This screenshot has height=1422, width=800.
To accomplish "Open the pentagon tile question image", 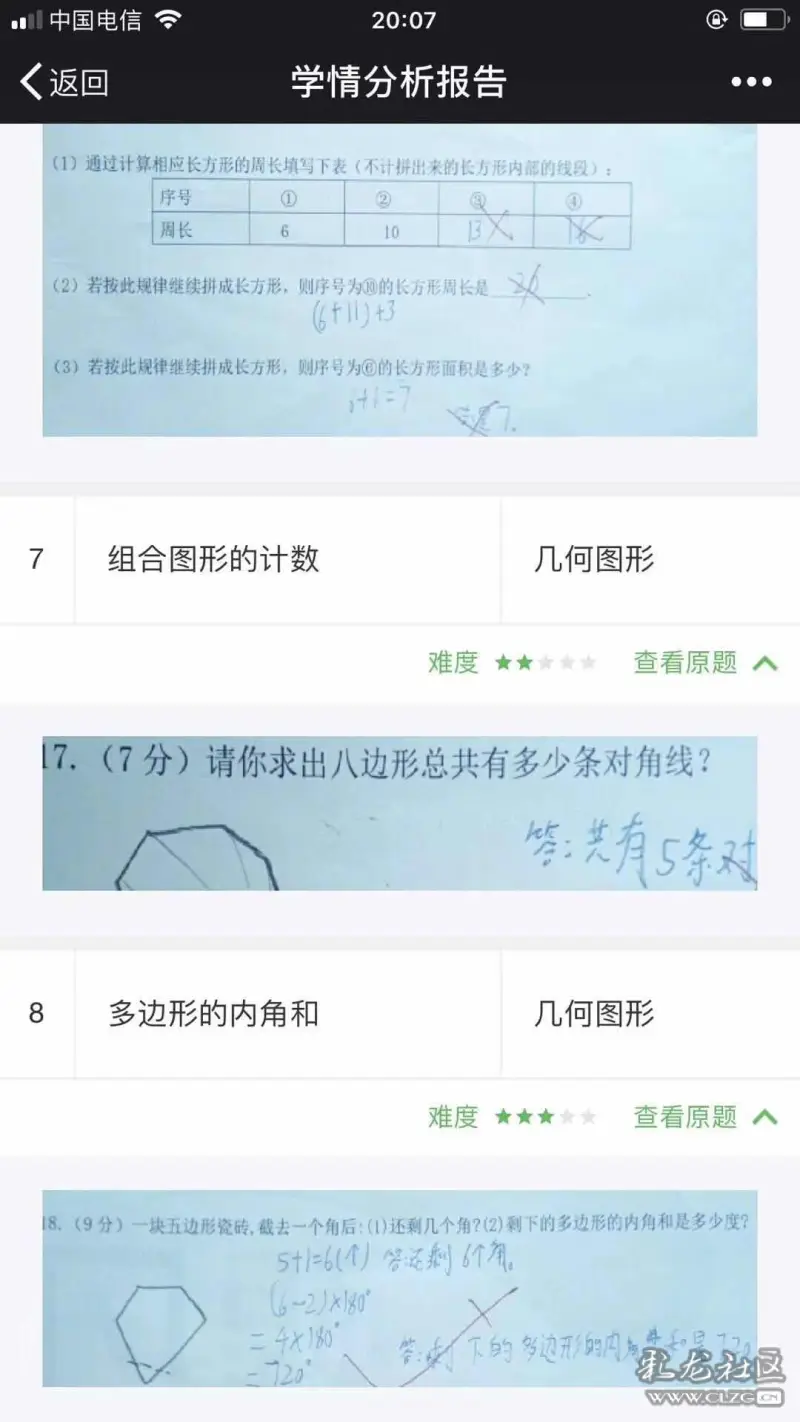I will (x=399, y=1288).
